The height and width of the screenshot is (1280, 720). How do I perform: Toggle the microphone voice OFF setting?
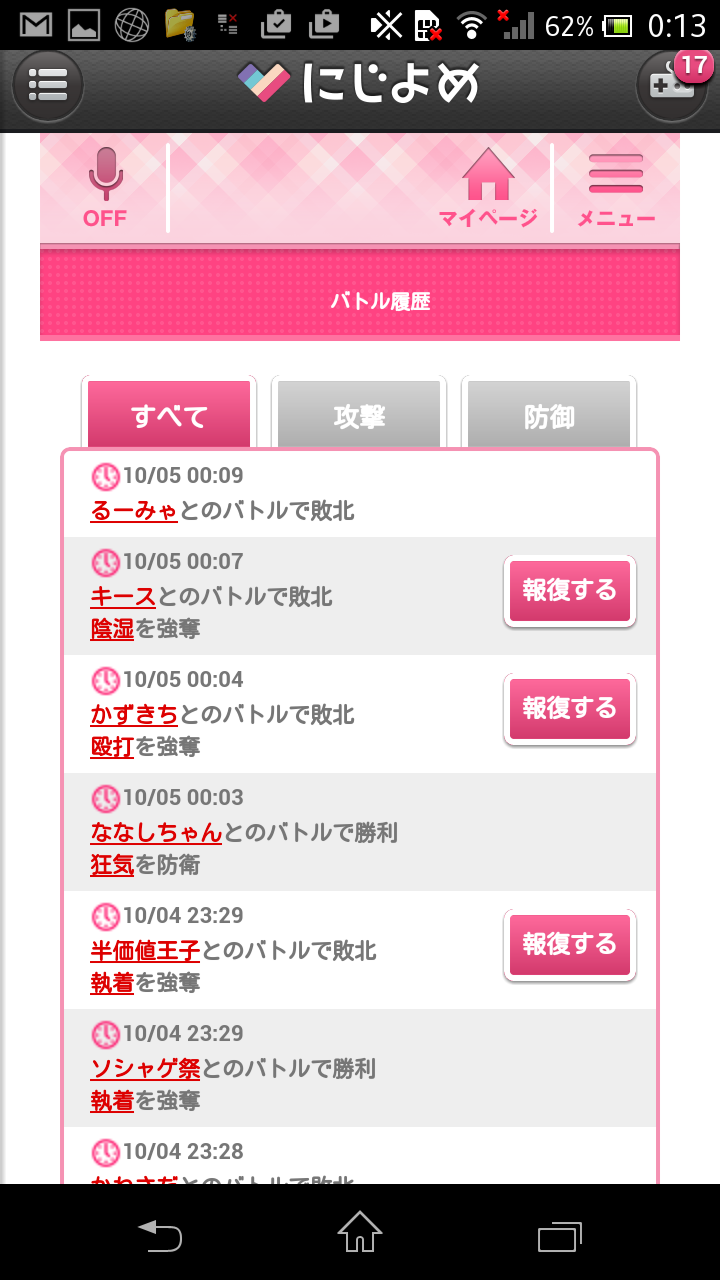105,188
